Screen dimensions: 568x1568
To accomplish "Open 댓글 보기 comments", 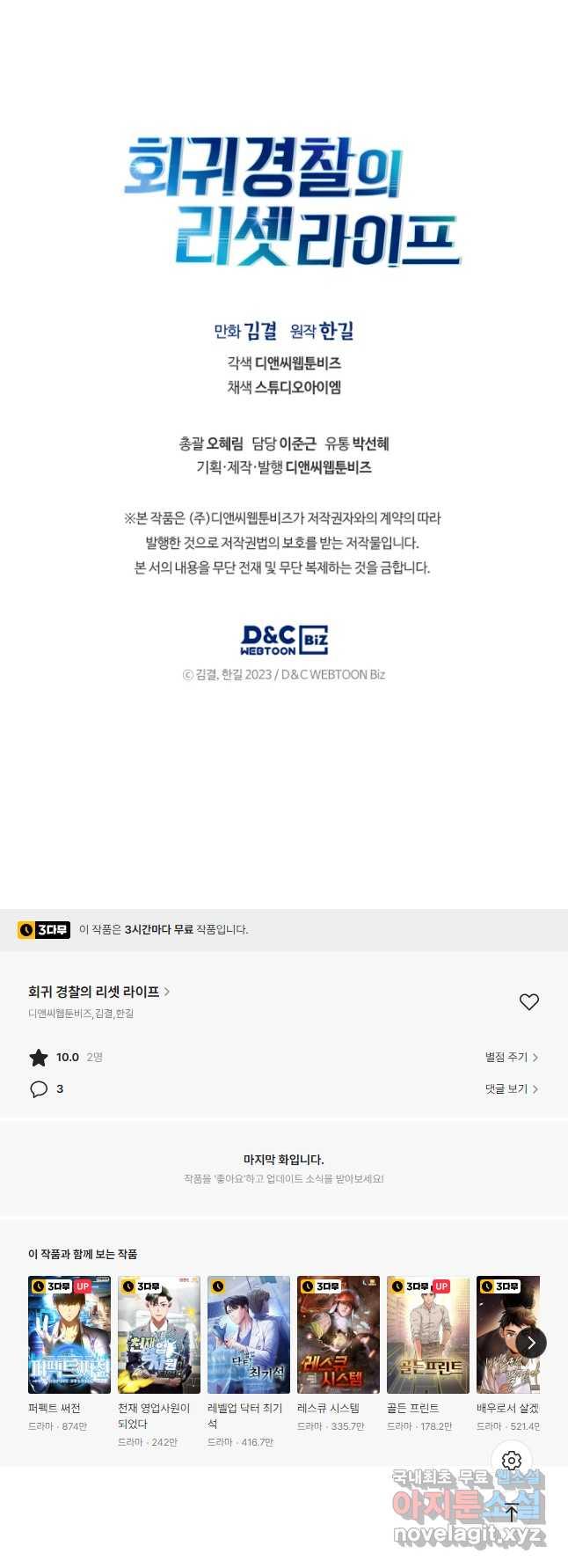I will pyautogui.click(x=511, y=1088).
